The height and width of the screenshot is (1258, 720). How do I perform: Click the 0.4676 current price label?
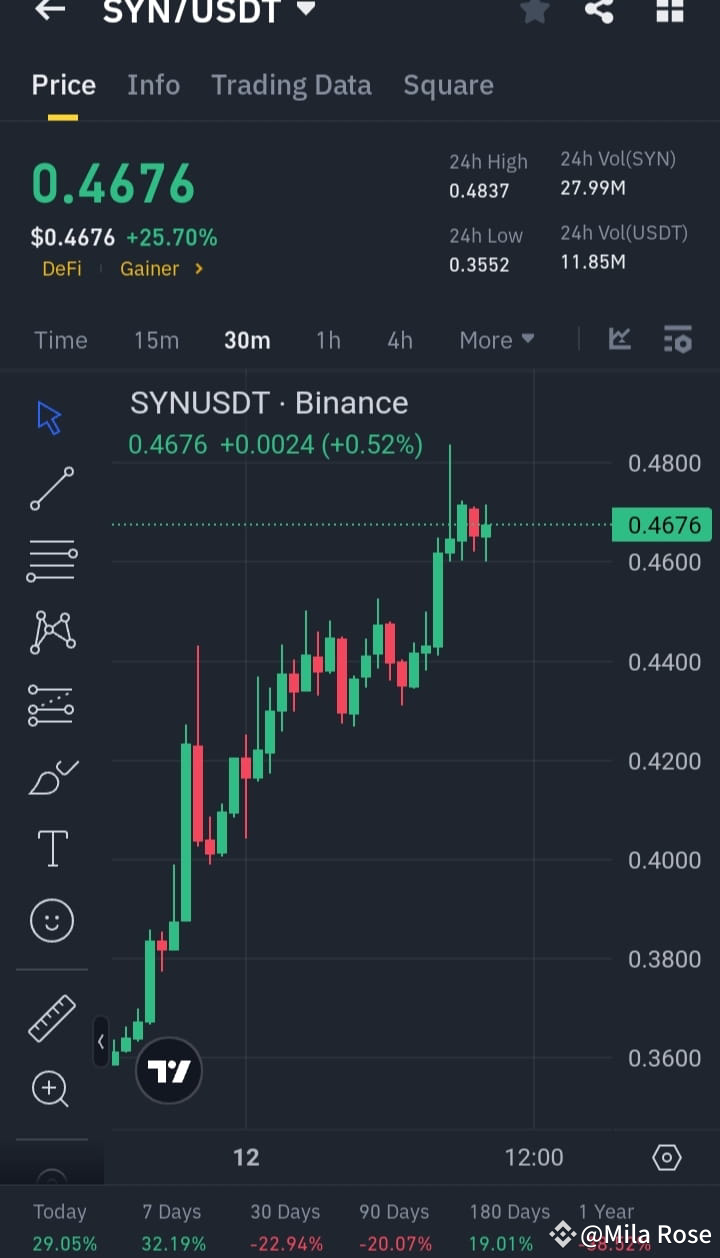(x=662, y=525)
